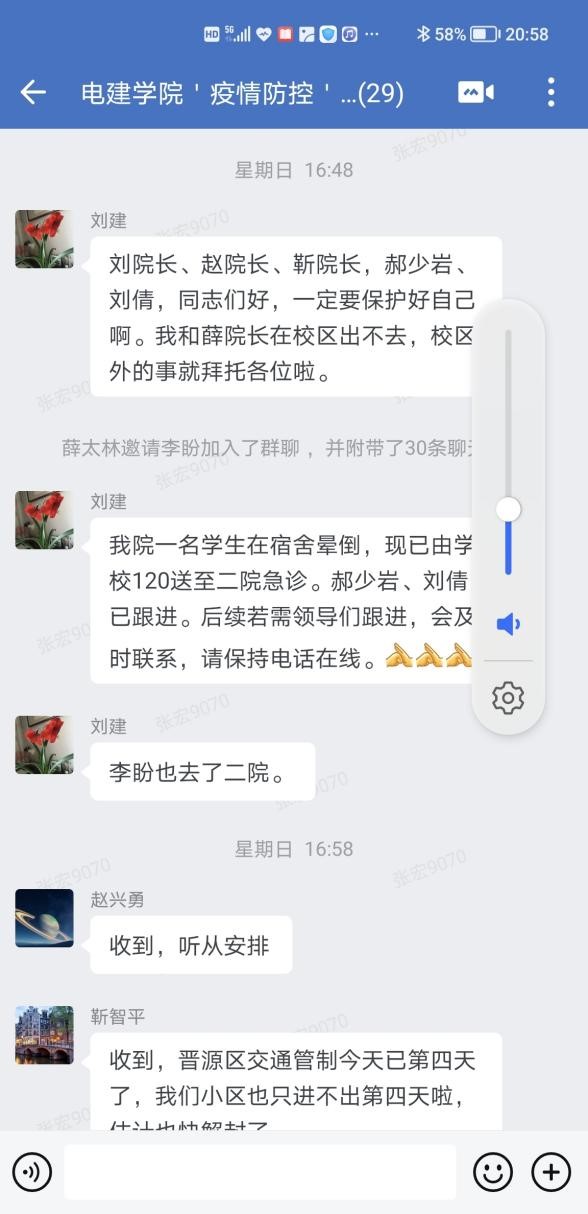Open 刘建's avatar beside 李盼也去了二院 message
The image size is (588, 1214).
coord(44,745)
